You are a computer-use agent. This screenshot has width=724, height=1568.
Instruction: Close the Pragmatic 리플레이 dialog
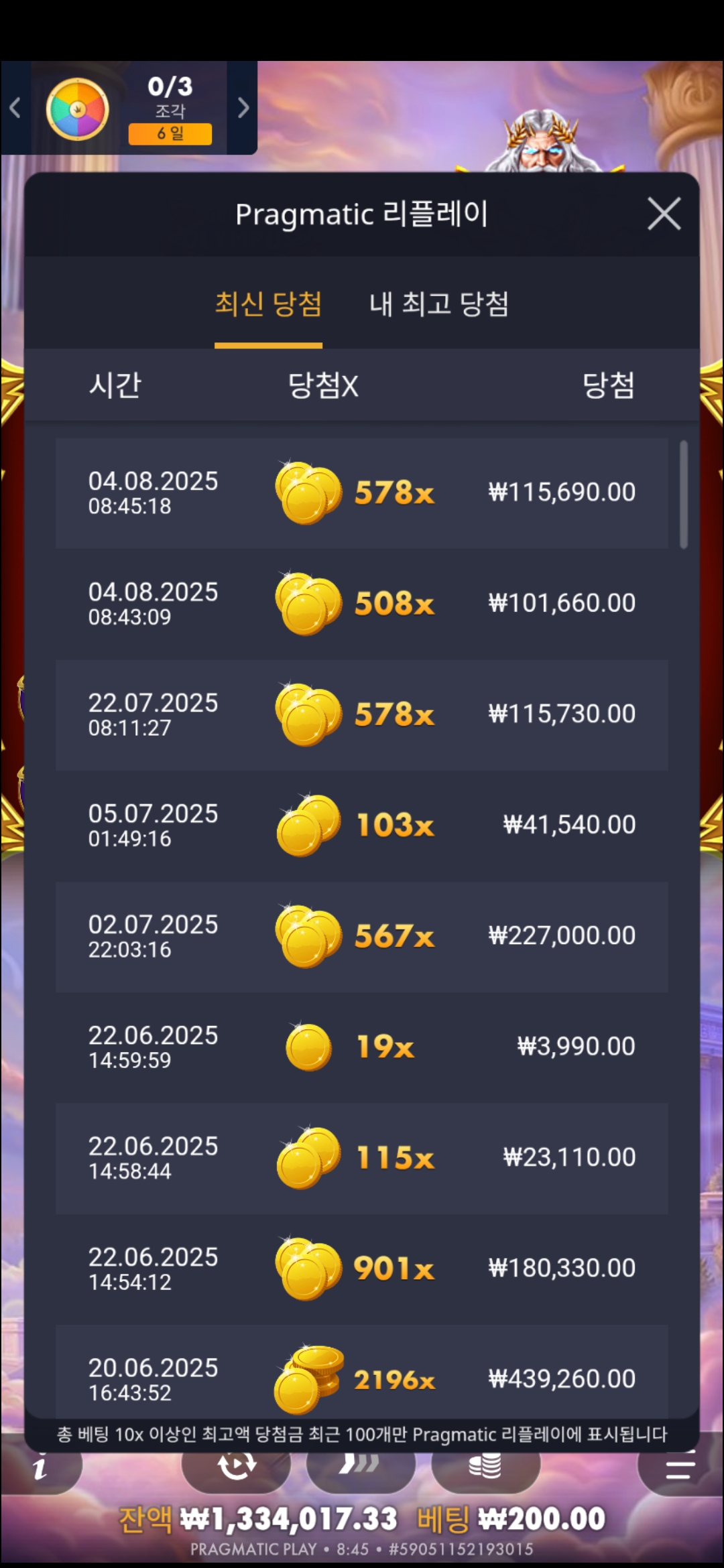664,214
